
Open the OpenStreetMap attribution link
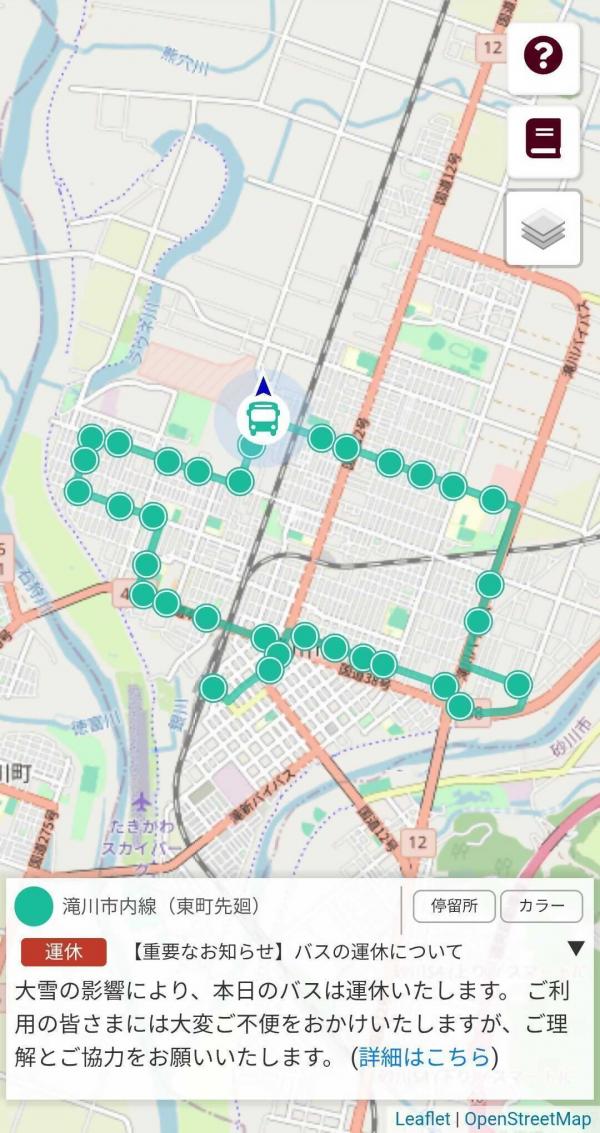(528, 1119)
